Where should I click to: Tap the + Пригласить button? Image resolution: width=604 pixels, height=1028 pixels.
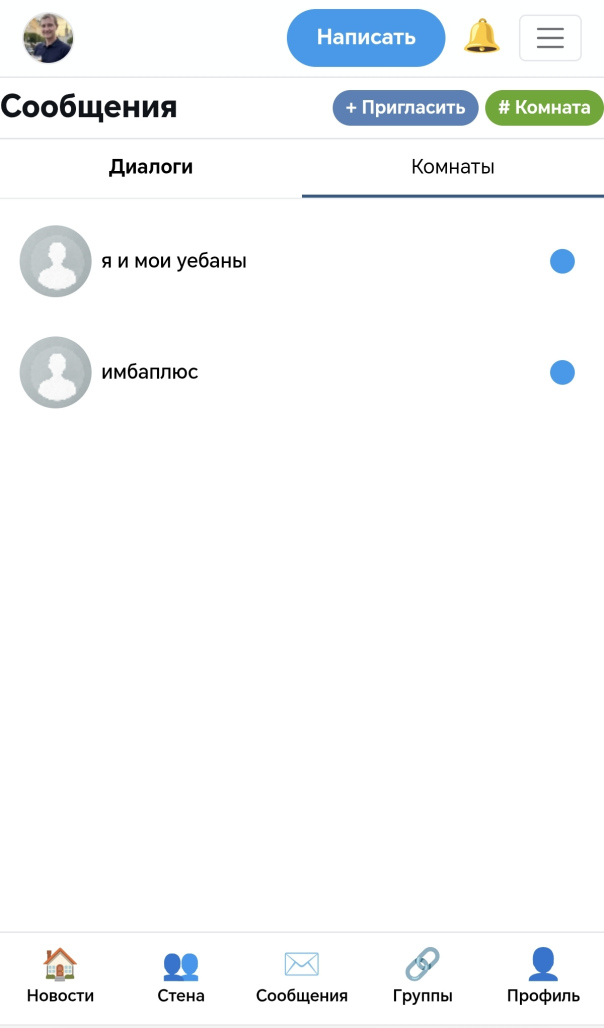(x=405, y=108)
